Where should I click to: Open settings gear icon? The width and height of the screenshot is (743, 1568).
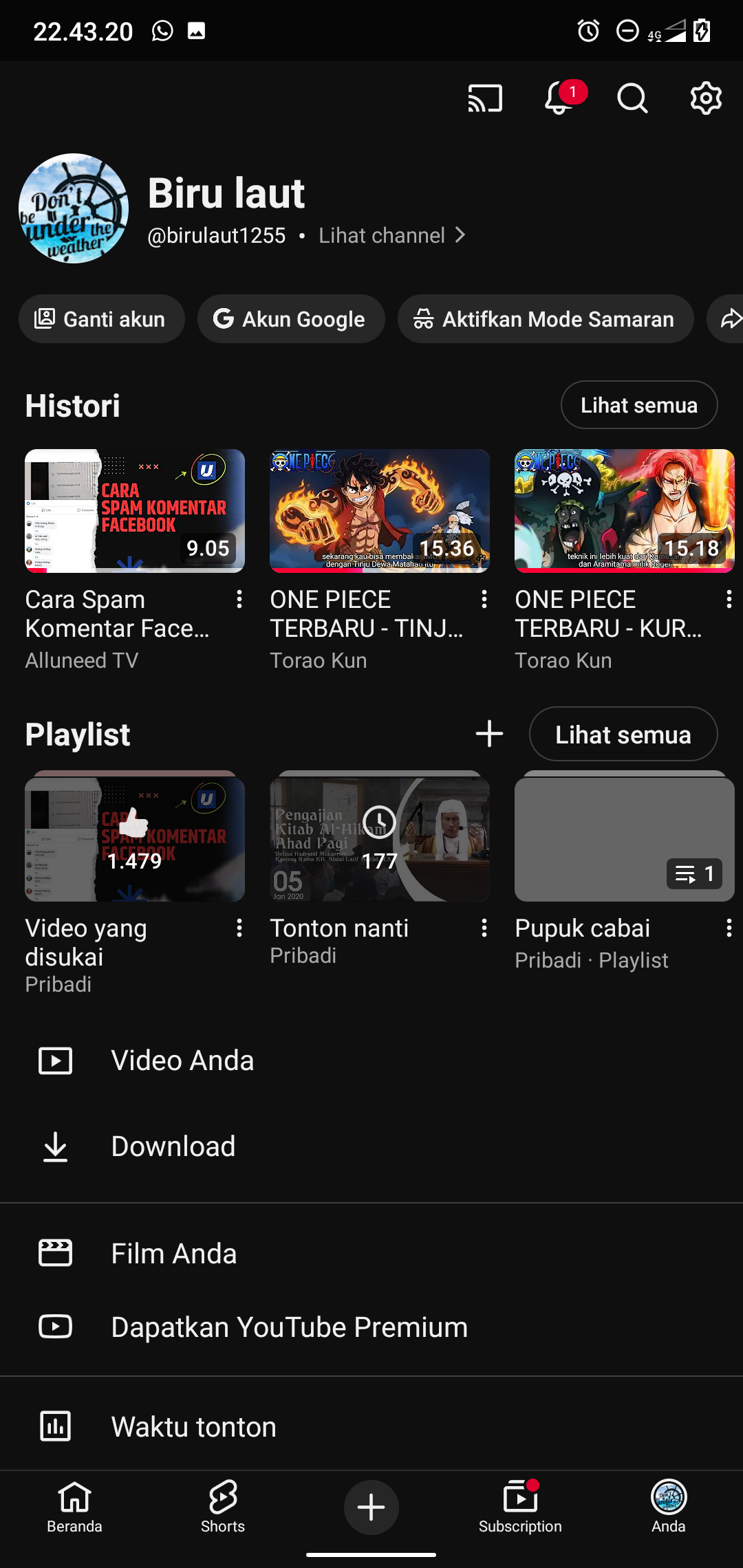(x=706, y=98)
